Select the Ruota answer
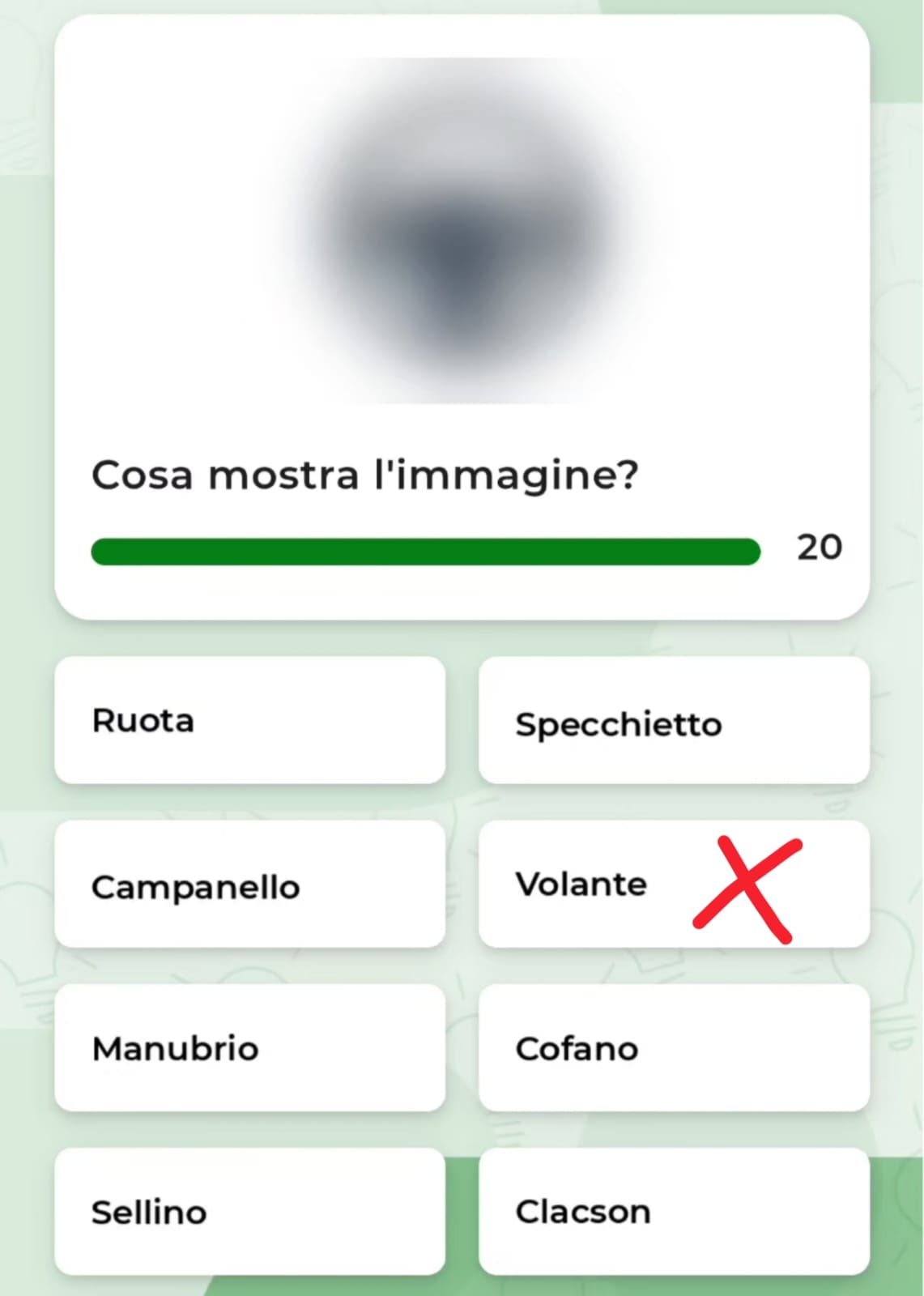This screenshot has height=1296, width=924. [x=249, y=720]
